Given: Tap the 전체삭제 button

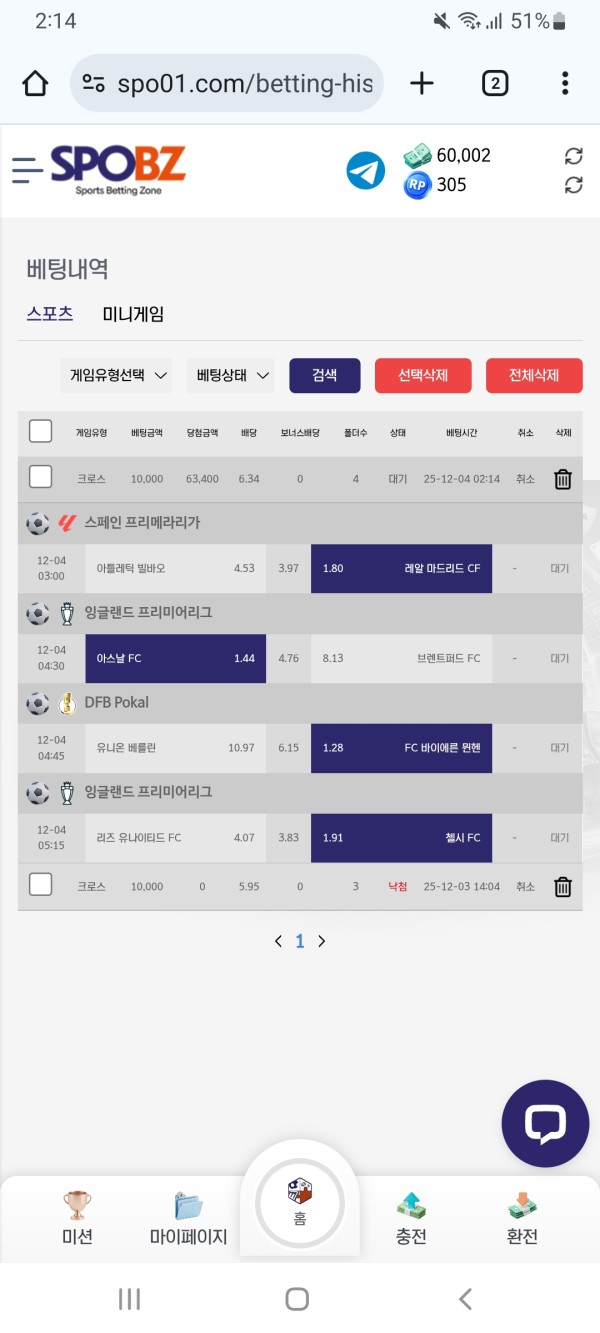Looking at the screenshot, I should point(534,375).
